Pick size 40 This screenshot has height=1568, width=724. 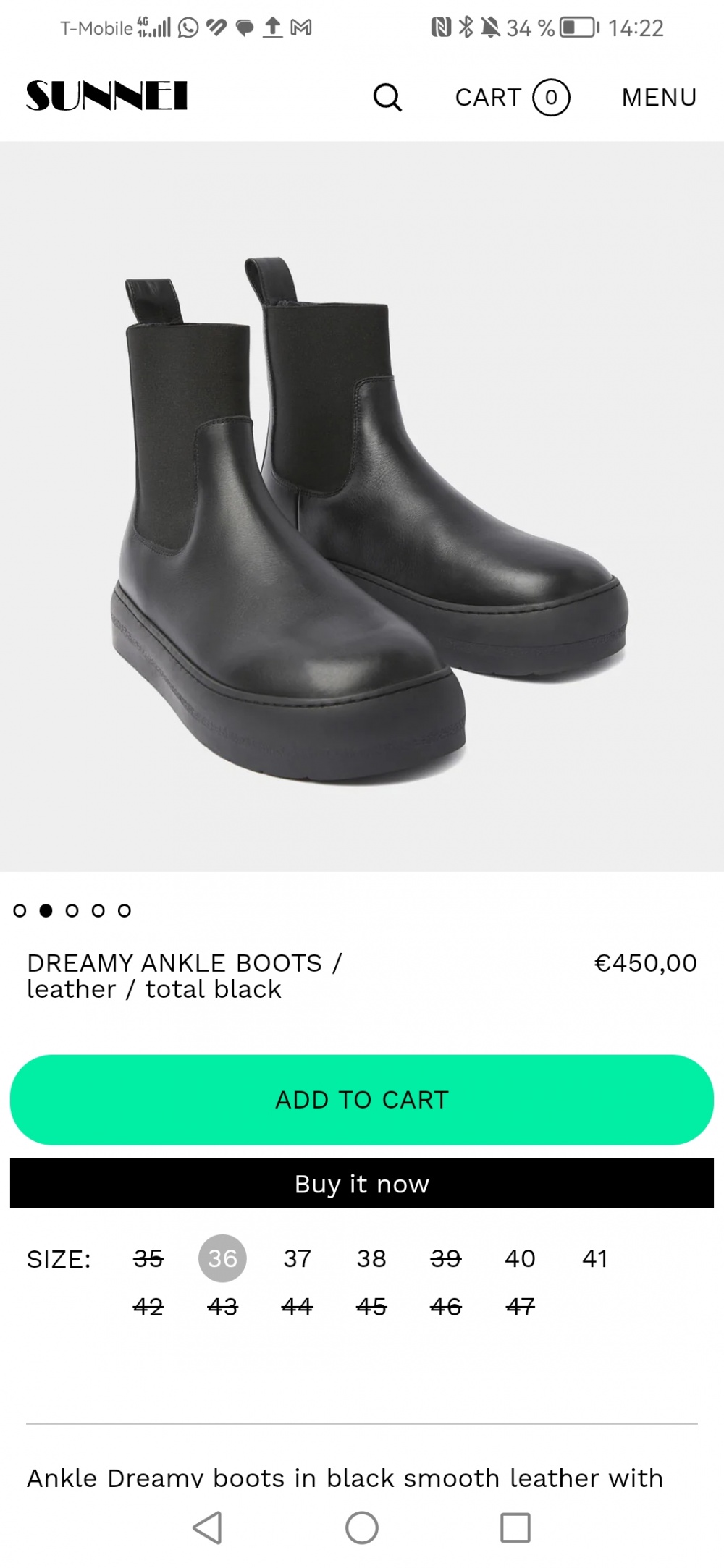520,1258
